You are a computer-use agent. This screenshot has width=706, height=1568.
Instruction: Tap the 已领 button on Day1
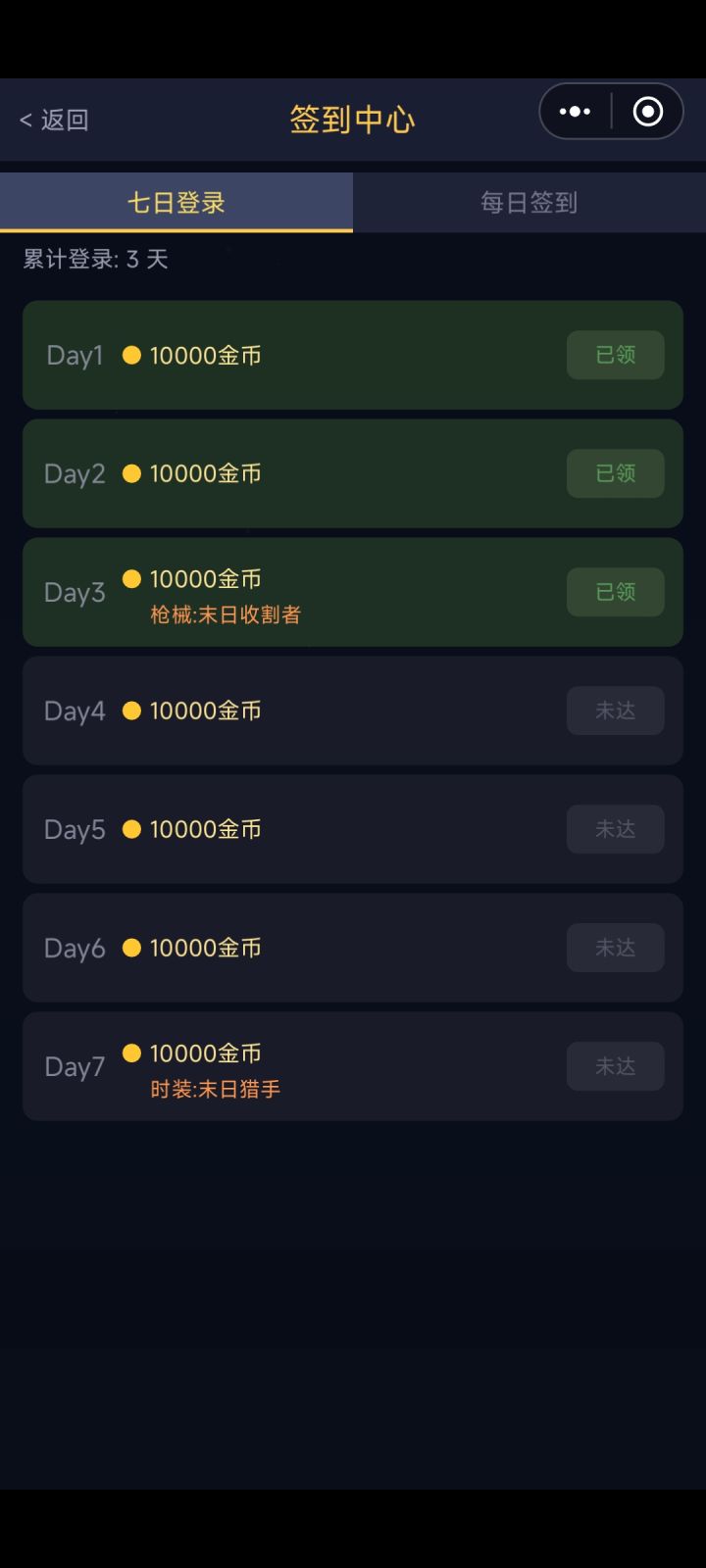click(x=615, y=356)
